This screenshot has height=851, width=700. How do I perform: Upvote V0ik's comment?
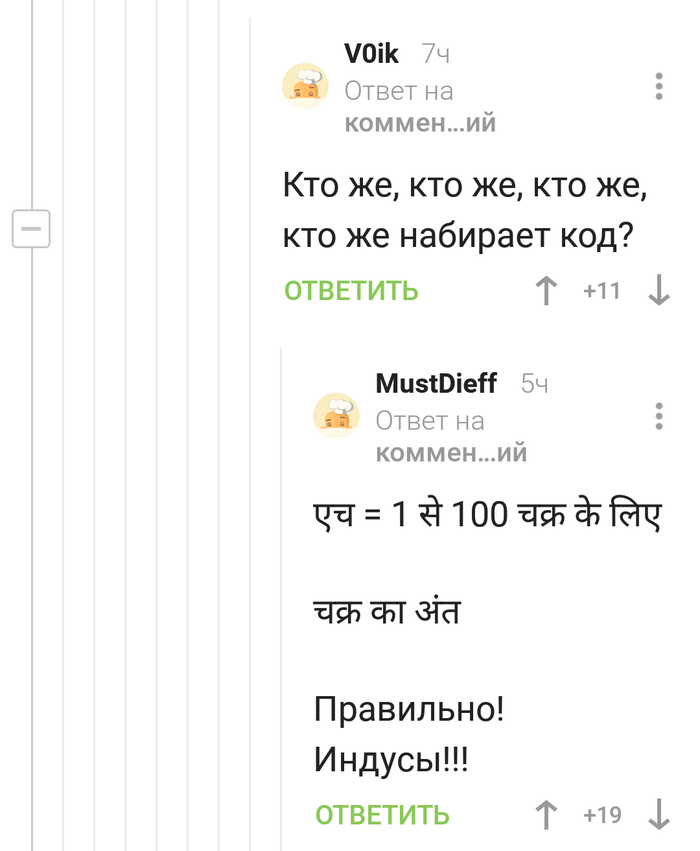click(546, 291)
